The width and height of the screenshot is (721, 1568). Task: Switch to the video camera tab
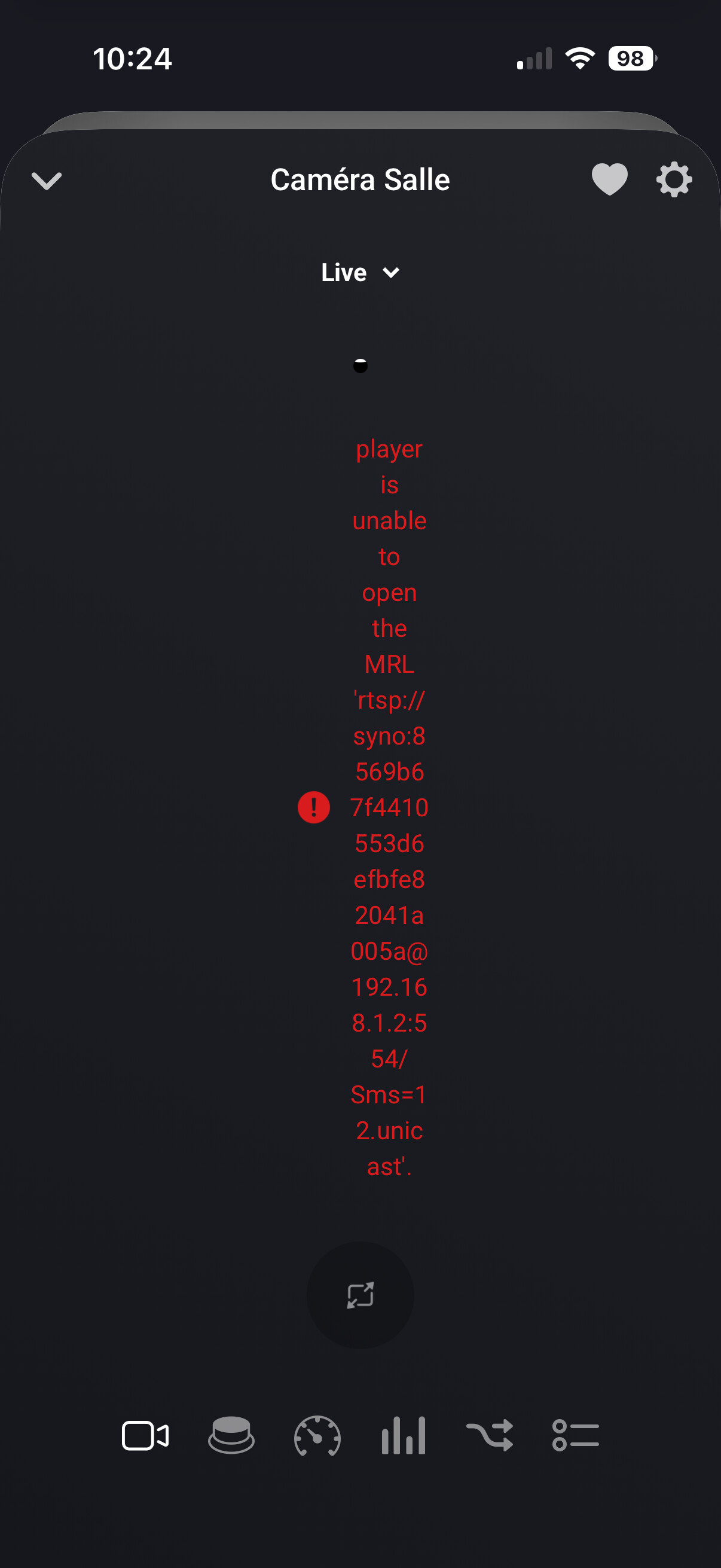145,1436
